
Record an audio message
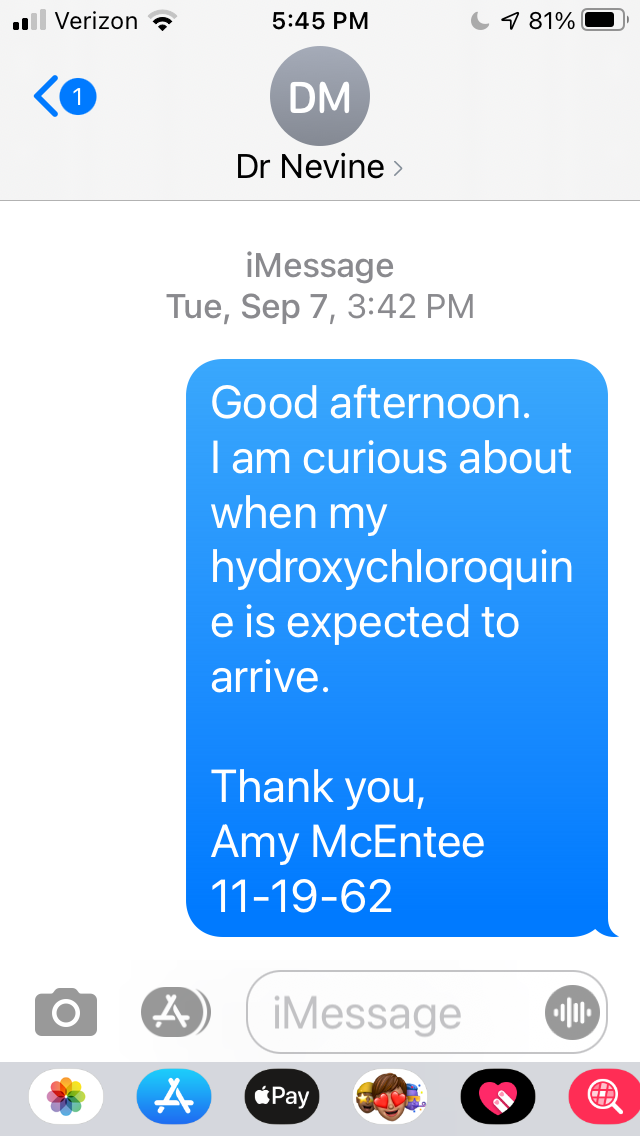coord(573,1011)
